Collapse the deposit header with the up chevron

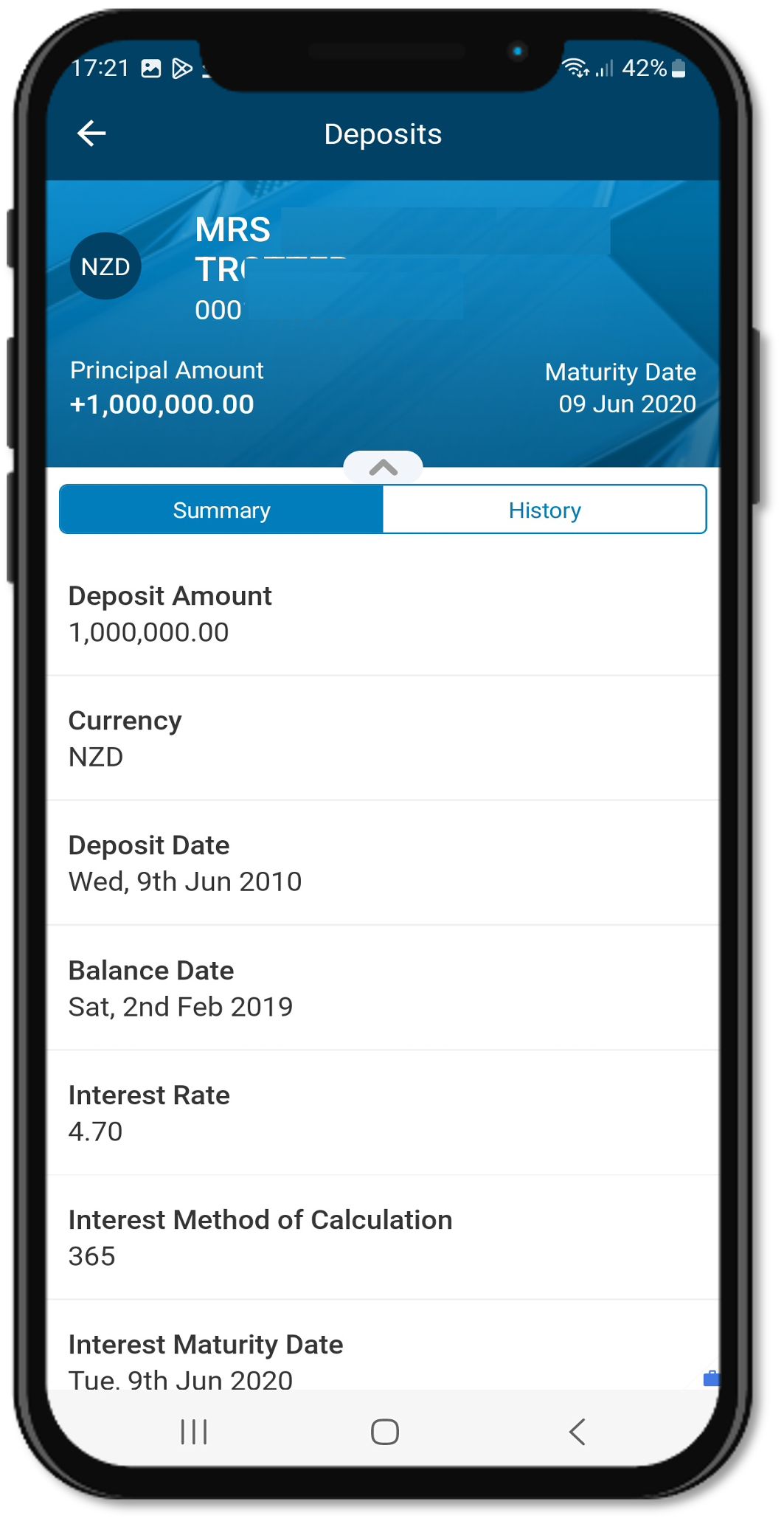pos(384,466)
